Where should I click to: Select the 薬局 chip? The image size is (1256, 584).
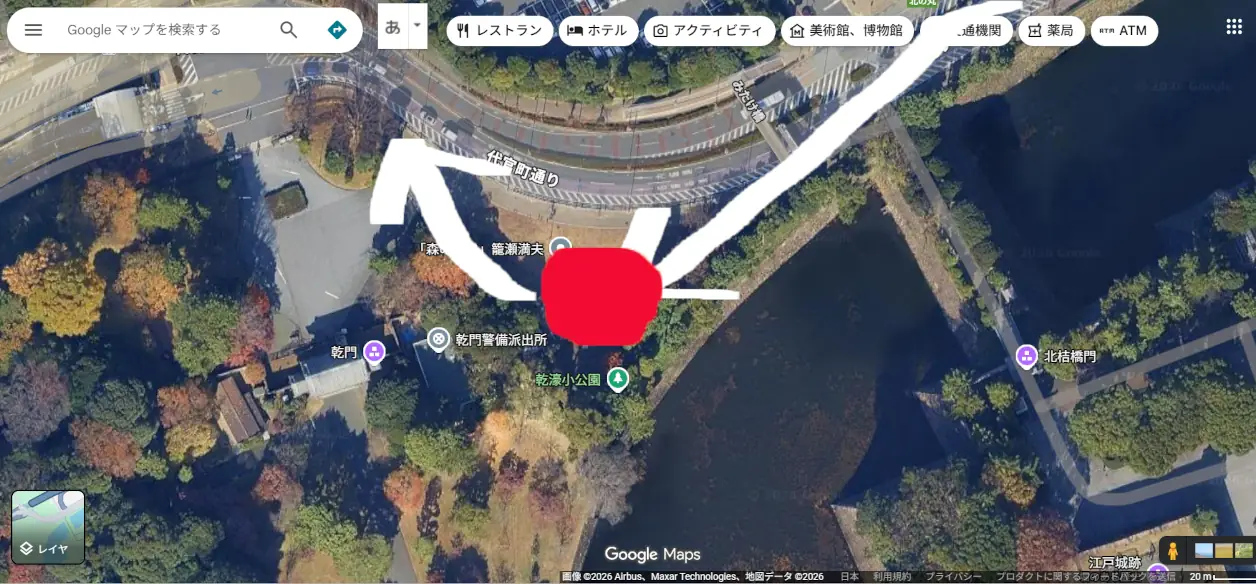tap(1051, 31)
